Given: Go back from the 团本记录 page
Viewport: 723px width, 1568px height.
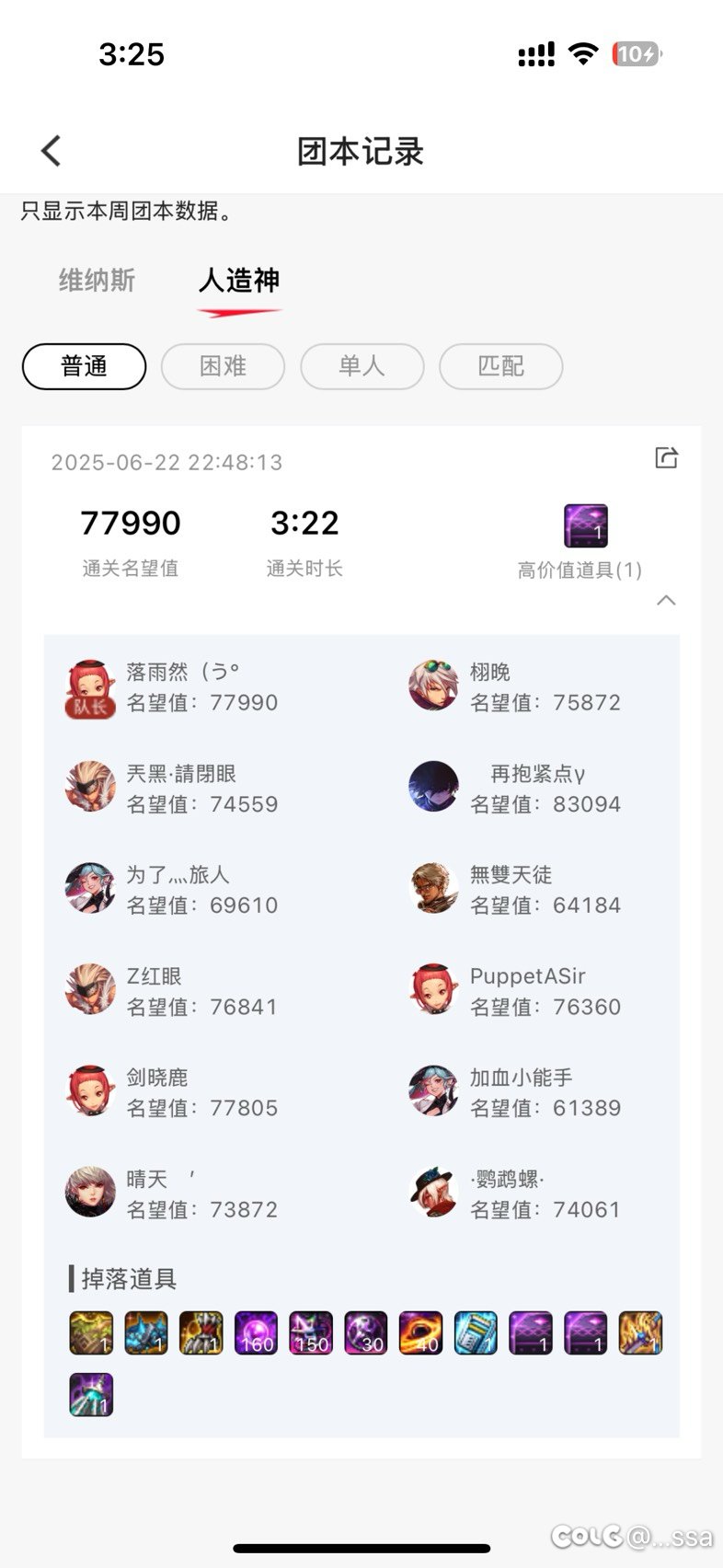Looking at the screenshot, I should (x=52, y=151).
